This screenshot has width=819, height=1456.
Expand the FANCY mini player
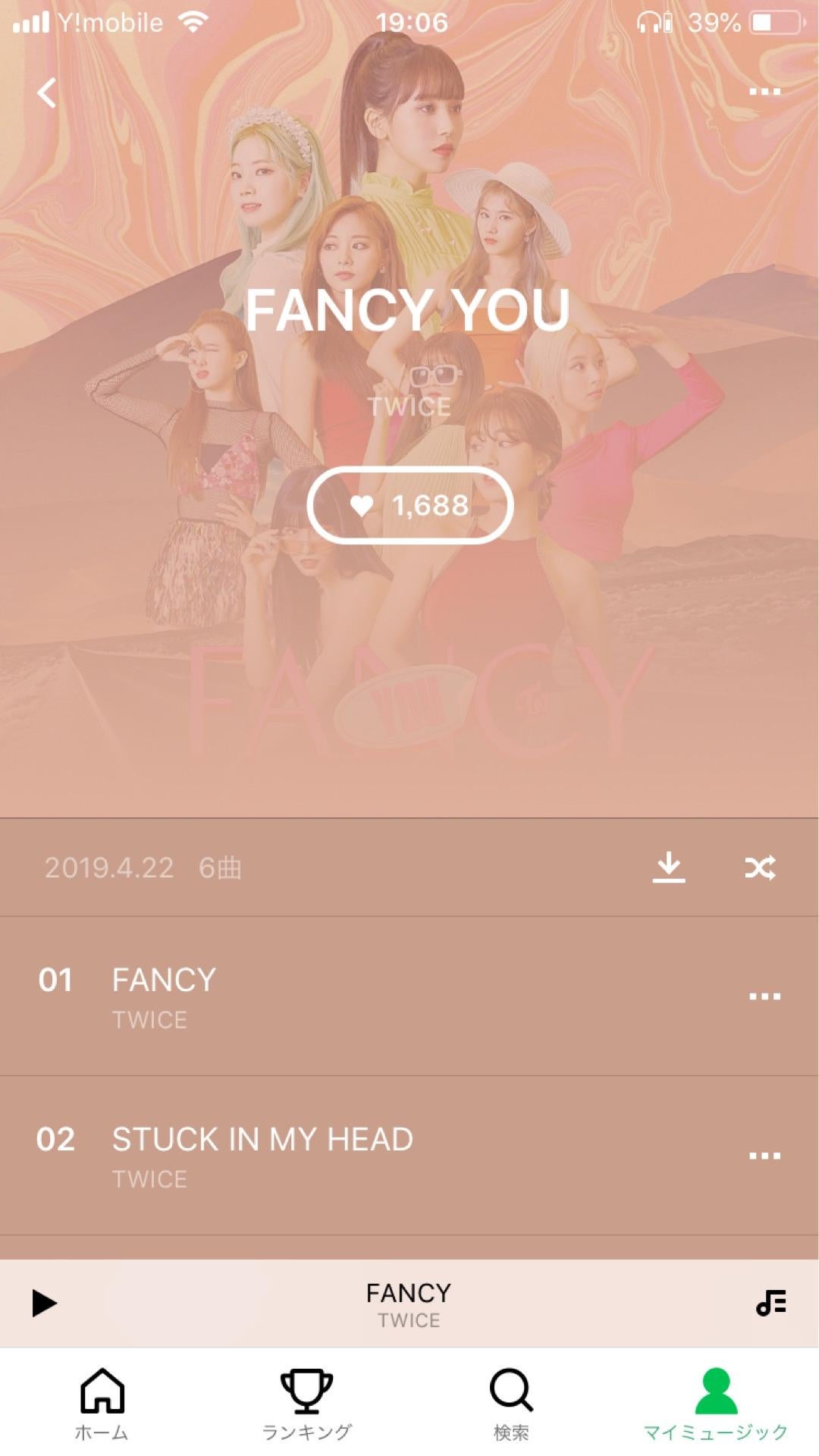pyautogui.click(x=408, y=1303)
